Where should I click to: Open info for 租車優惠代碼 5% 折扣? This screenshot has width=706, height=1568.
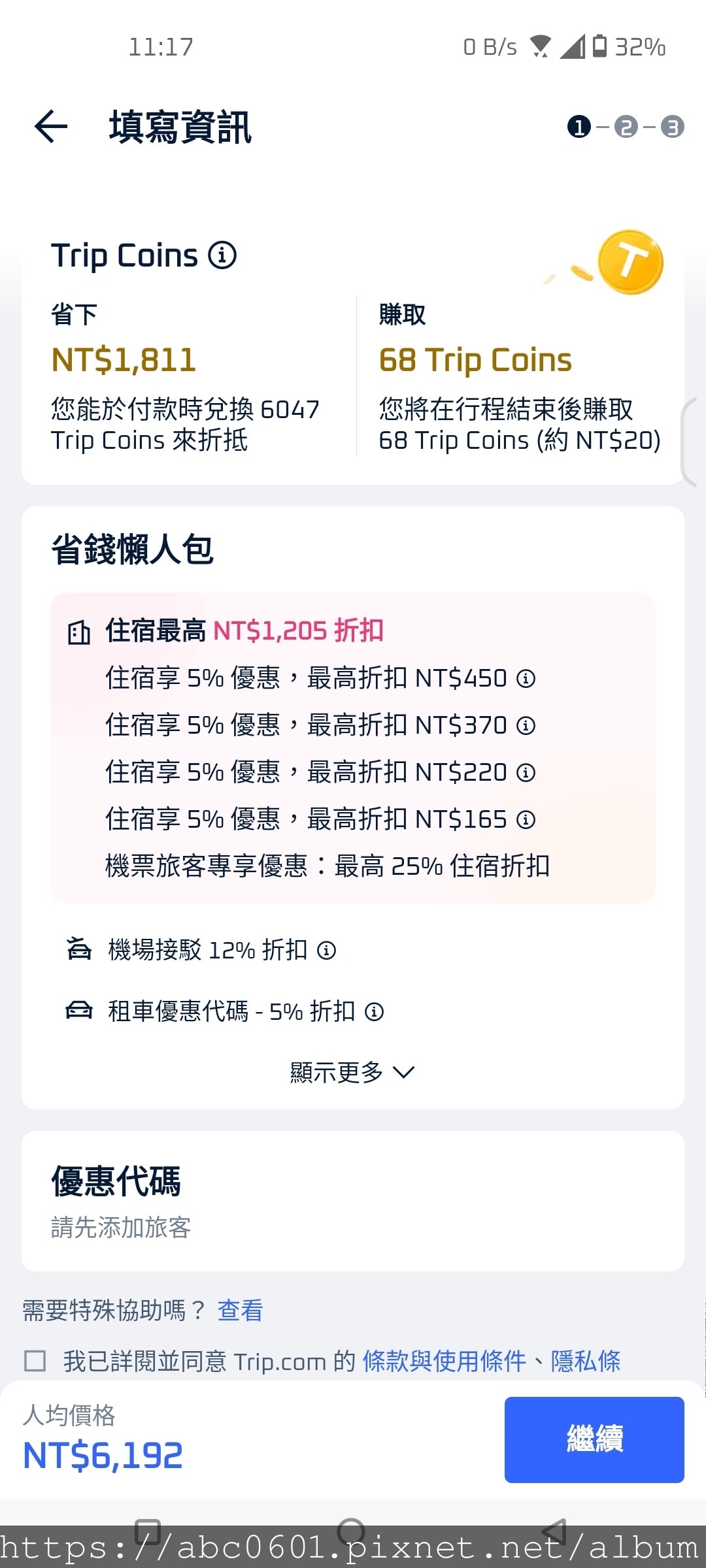click(x=374, y=1012)
